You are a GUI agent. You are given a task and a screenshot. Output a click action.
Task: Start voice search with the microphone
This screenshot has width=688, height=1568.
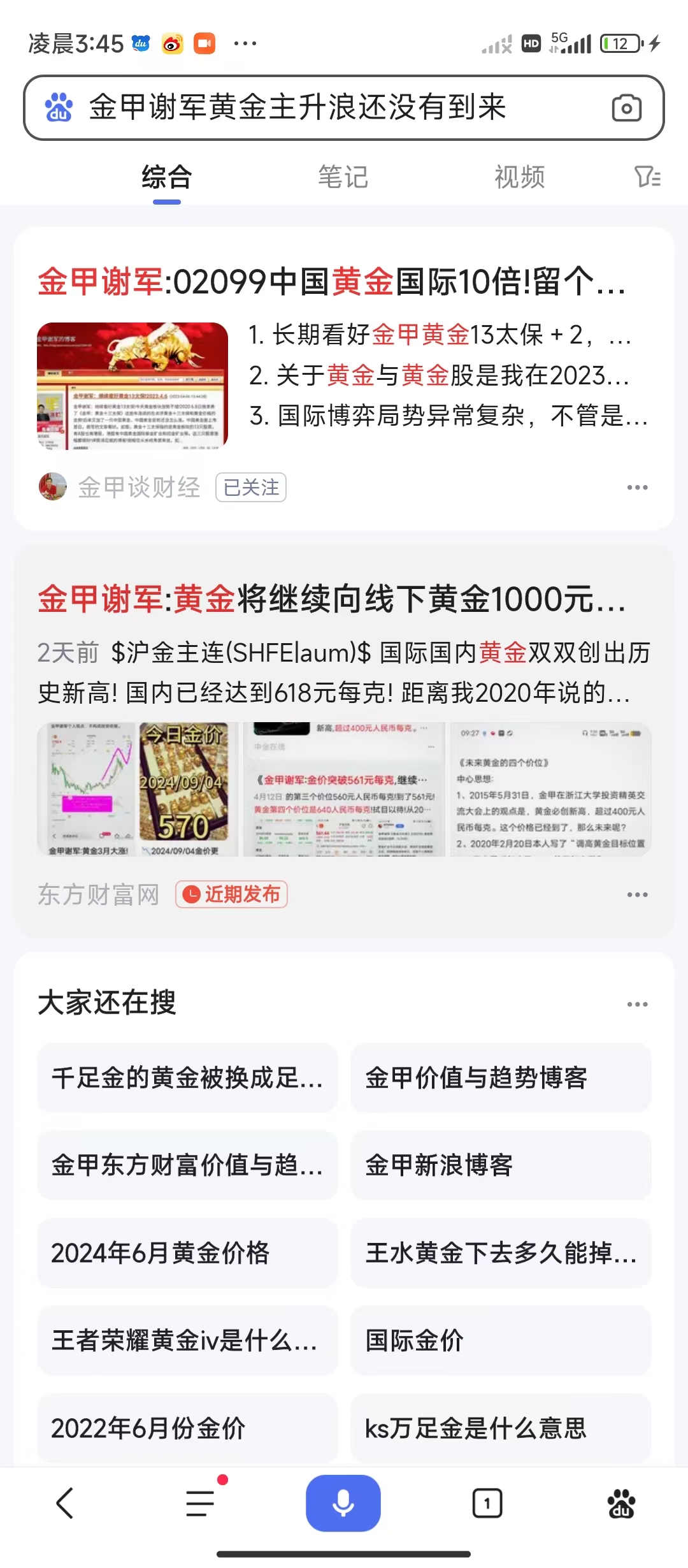pyautogui.click(x=343, y=1503)
